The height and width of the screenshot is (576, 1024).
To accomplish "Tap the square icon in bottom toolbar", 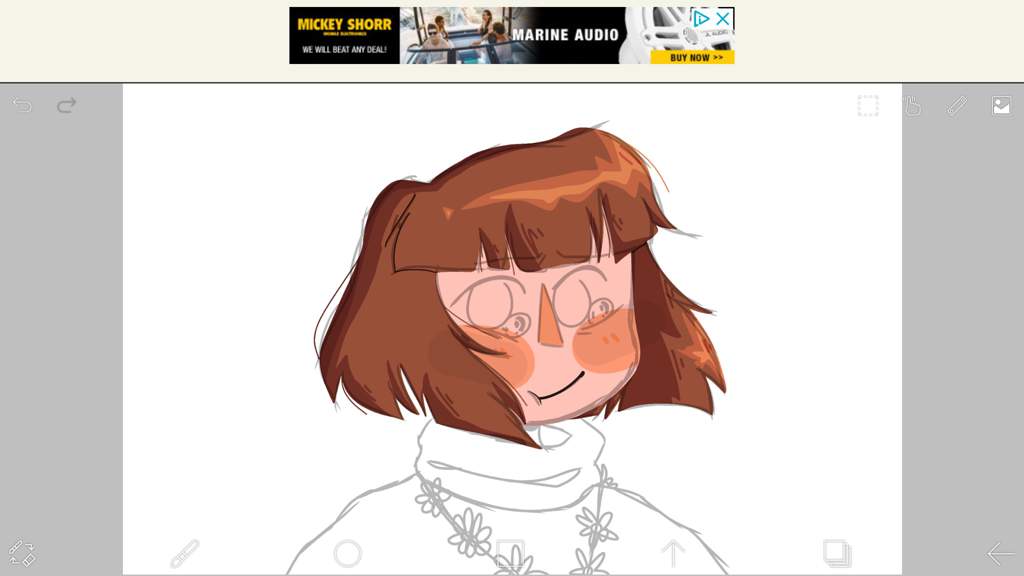I will click(x=510, y=553).
